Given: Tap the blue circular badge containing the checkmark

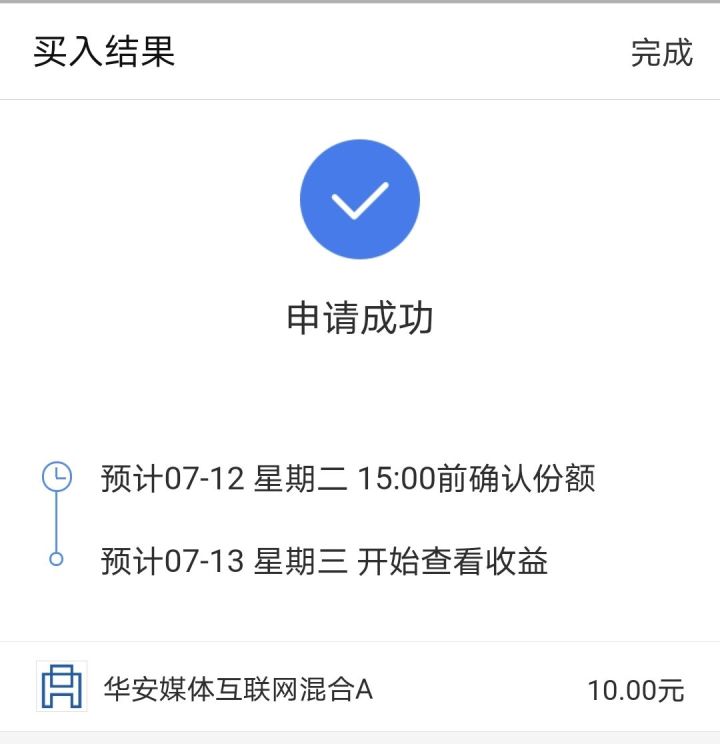Looking at the screenshot, I should click(360, 198).
